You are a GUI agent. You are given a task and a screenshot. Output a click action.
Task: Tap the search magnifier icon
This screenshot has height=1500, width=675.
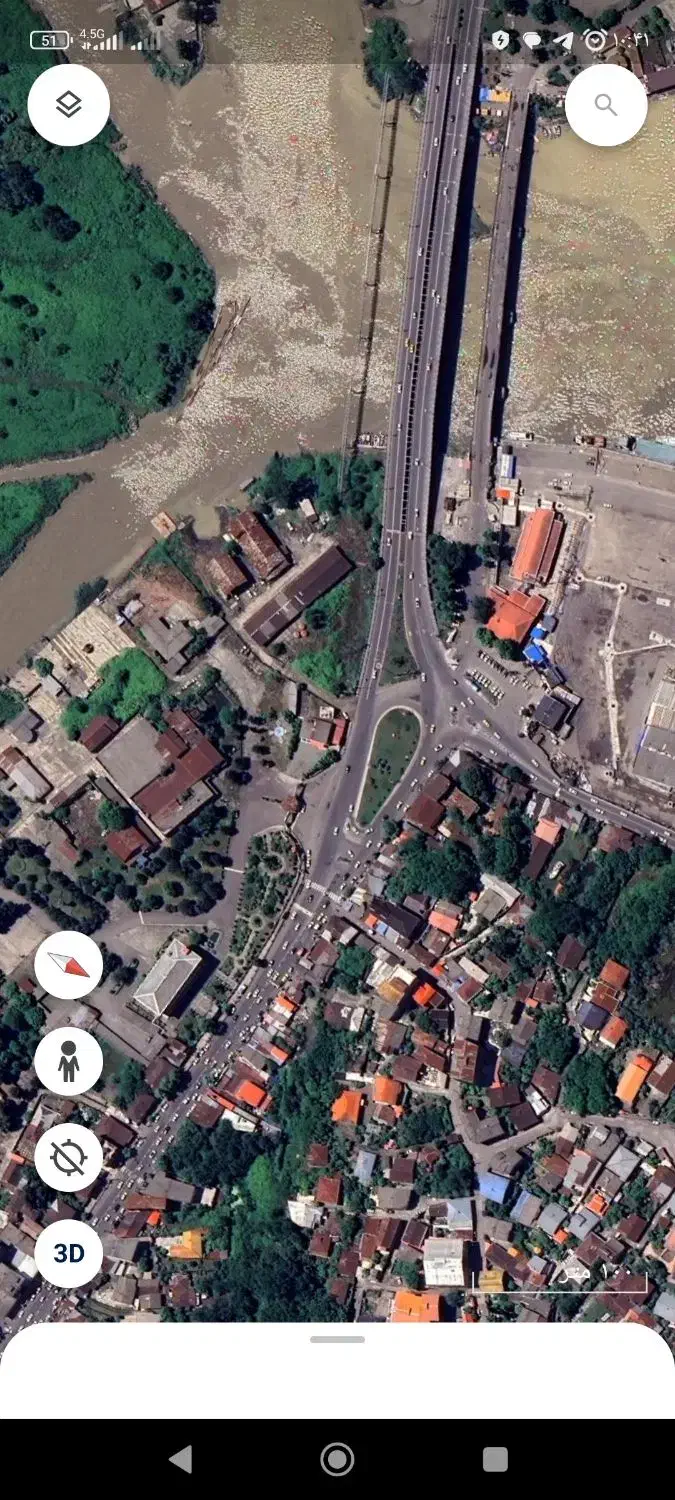[x=606, y=105]
